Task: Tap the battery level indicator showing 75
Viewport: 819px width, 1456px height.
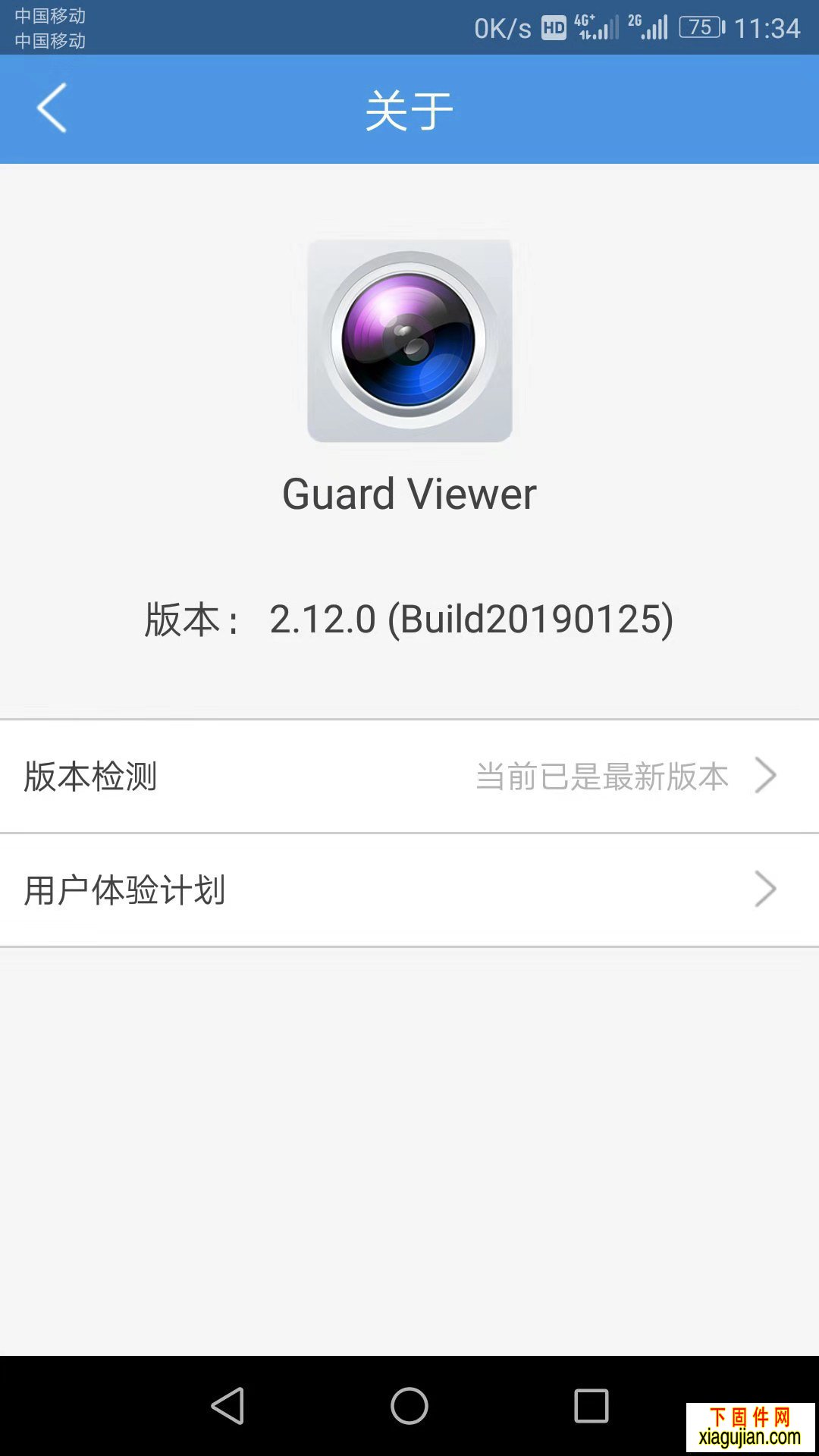Action: click(701, 27)
